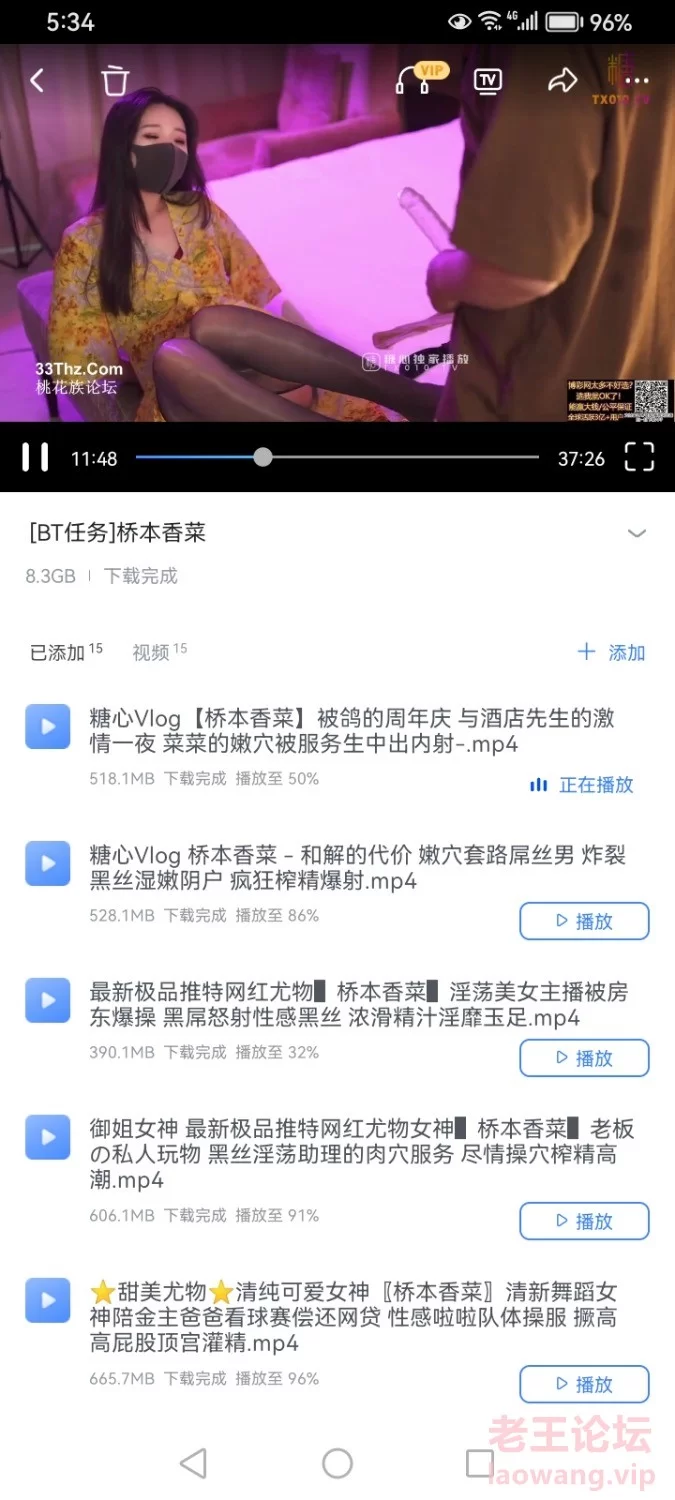
Task: Tap the trash icon to delete
Action: click(x=116, y=80)
